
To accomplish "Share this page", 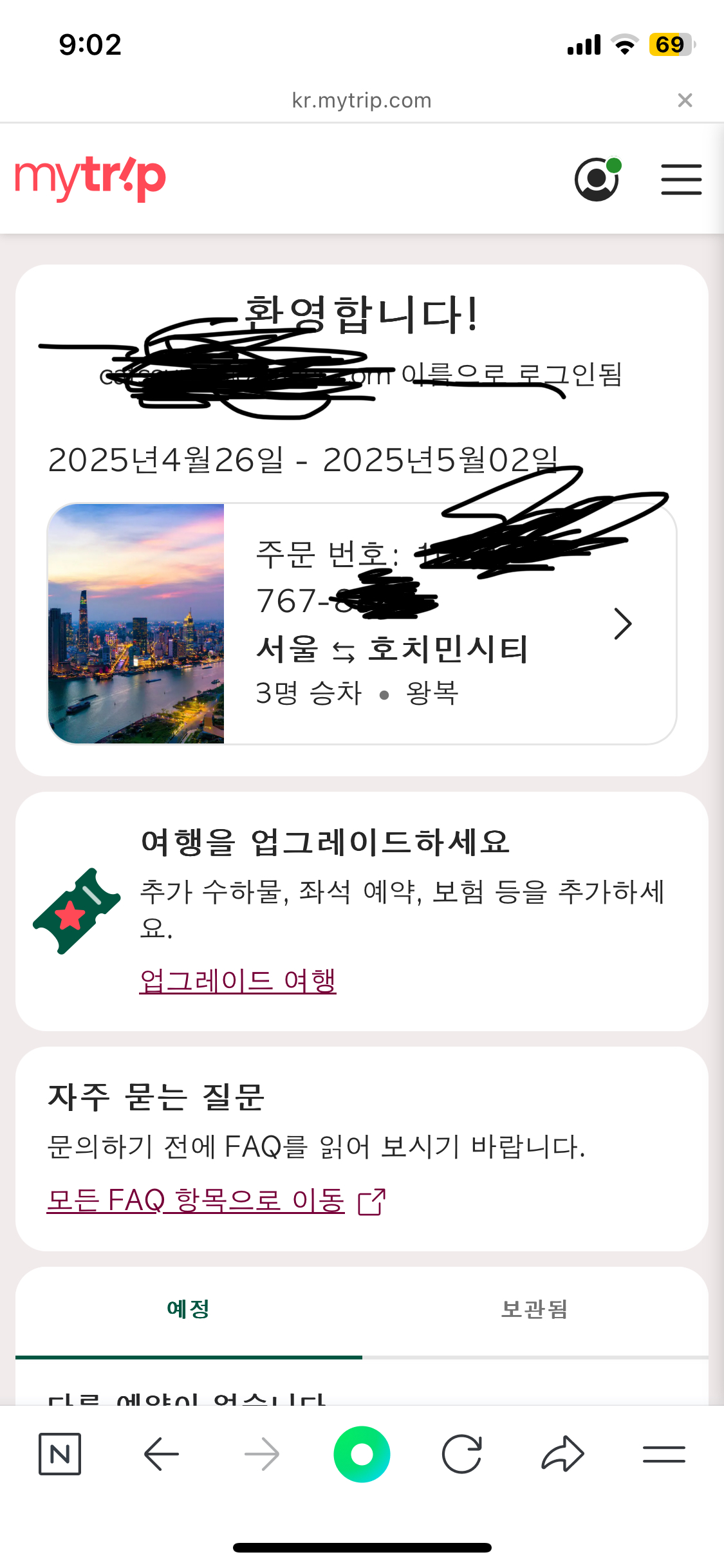I will [x=562, y=1454].
